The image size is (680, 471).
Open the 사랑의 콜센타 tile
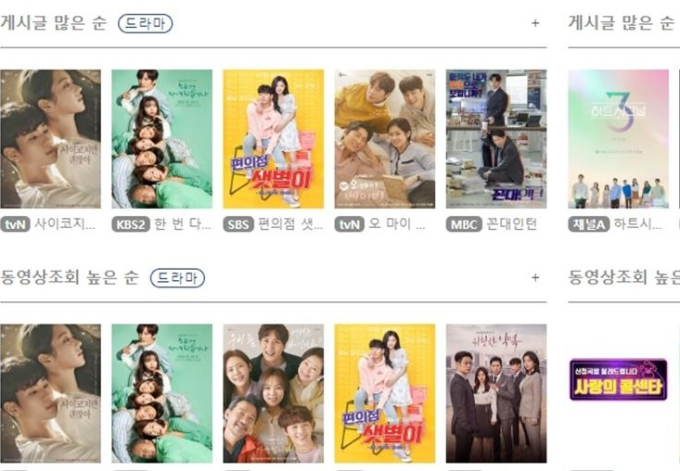(x=618, y=379)
